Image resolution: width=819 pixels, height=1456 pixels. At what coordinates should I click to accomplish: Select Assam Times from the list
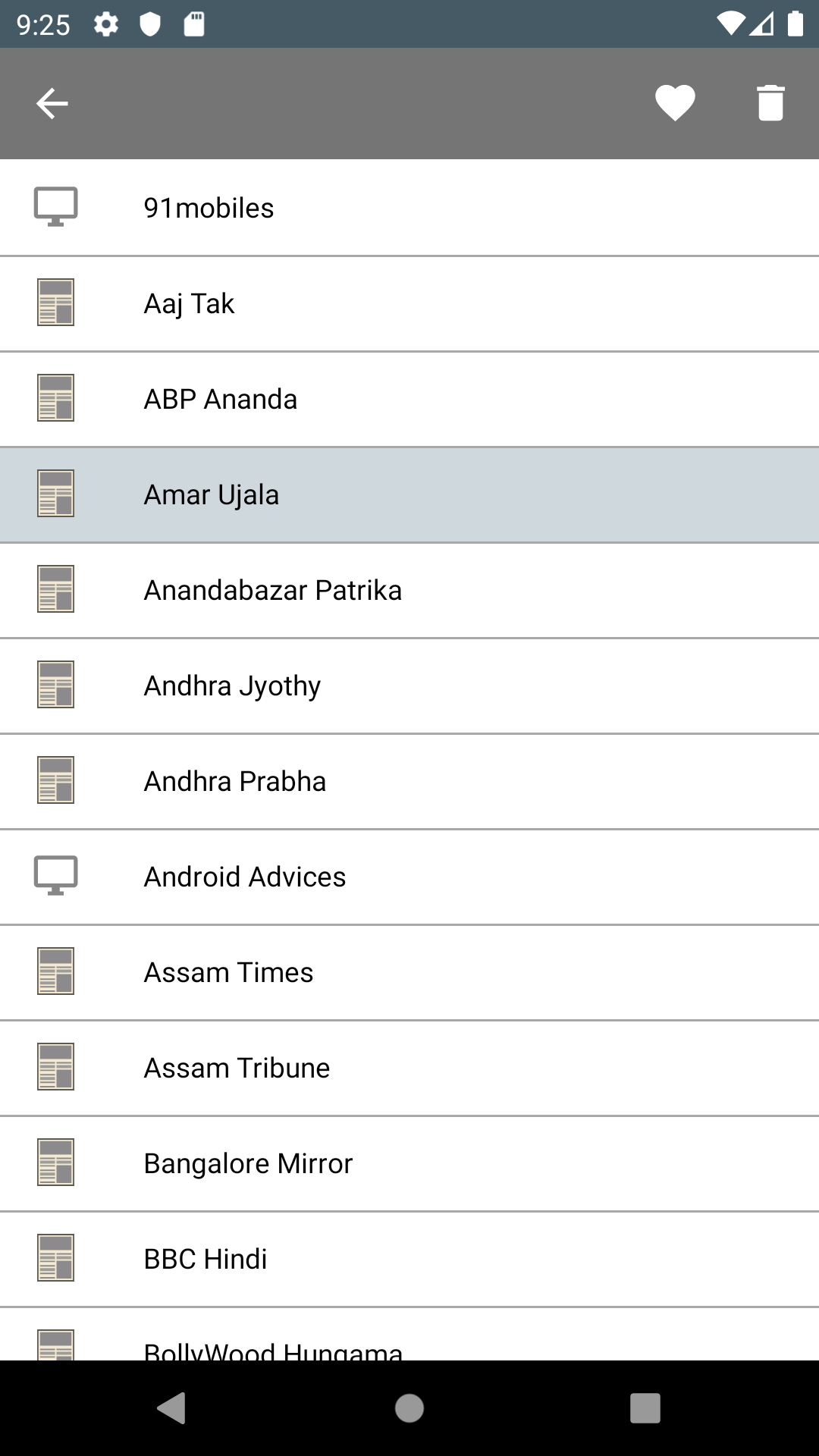click(x=409, y=971)
